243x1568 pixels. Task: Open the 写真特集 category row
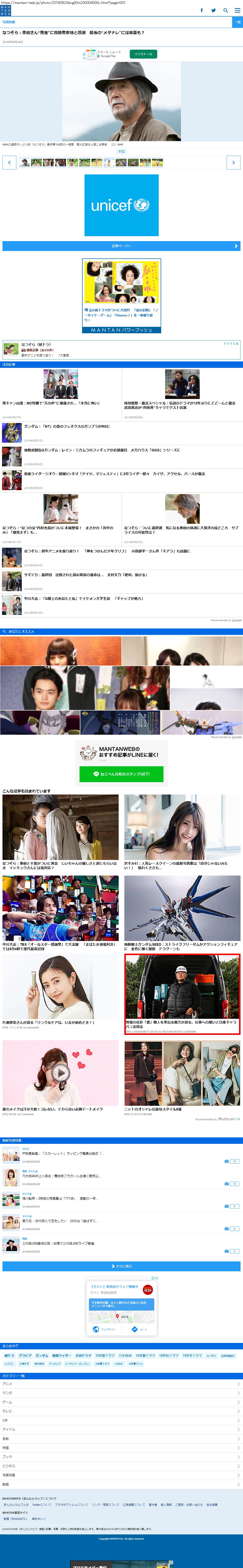(x=121, y=1474)
